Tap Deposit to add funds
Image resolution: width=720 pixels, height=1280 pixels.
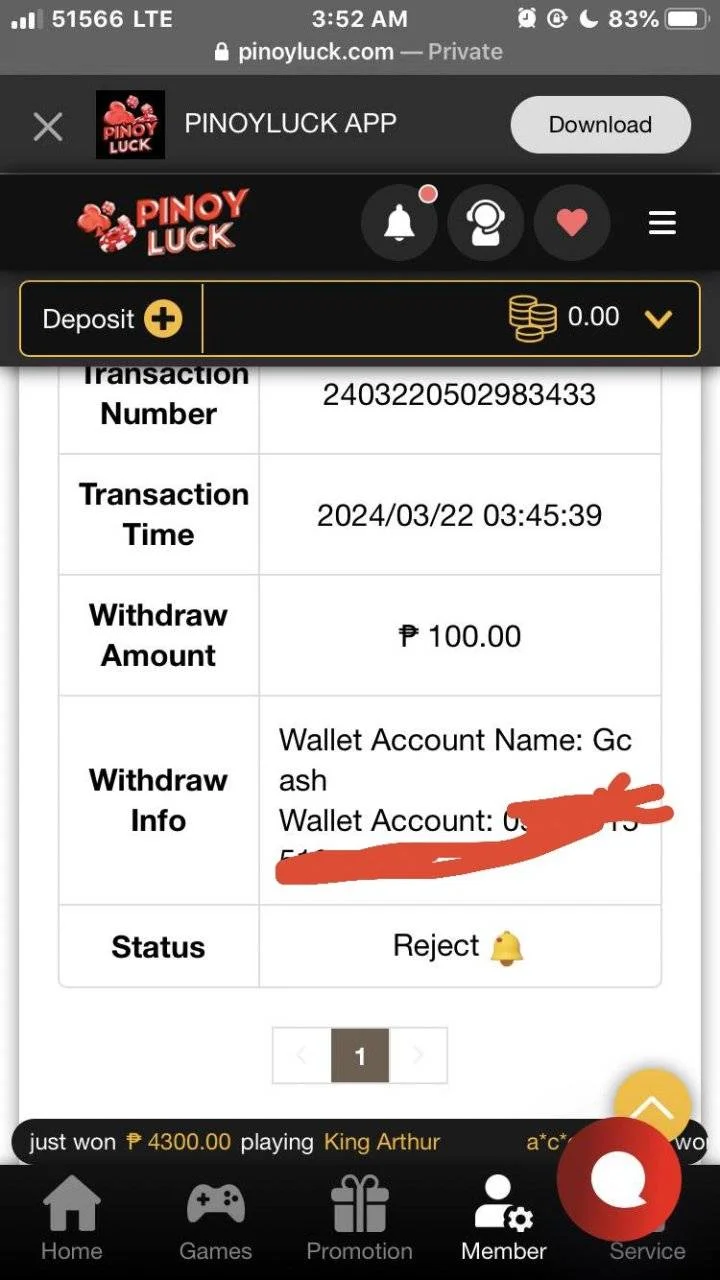click(112, 319)
